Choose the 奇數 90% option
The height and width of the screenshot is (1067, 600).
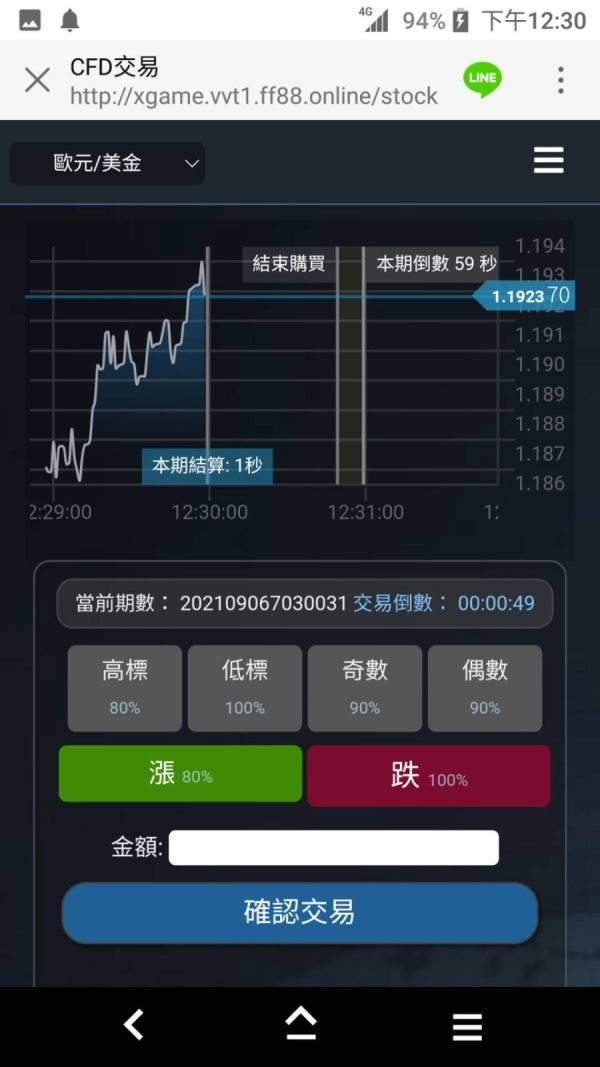click(x=365, y=688)
